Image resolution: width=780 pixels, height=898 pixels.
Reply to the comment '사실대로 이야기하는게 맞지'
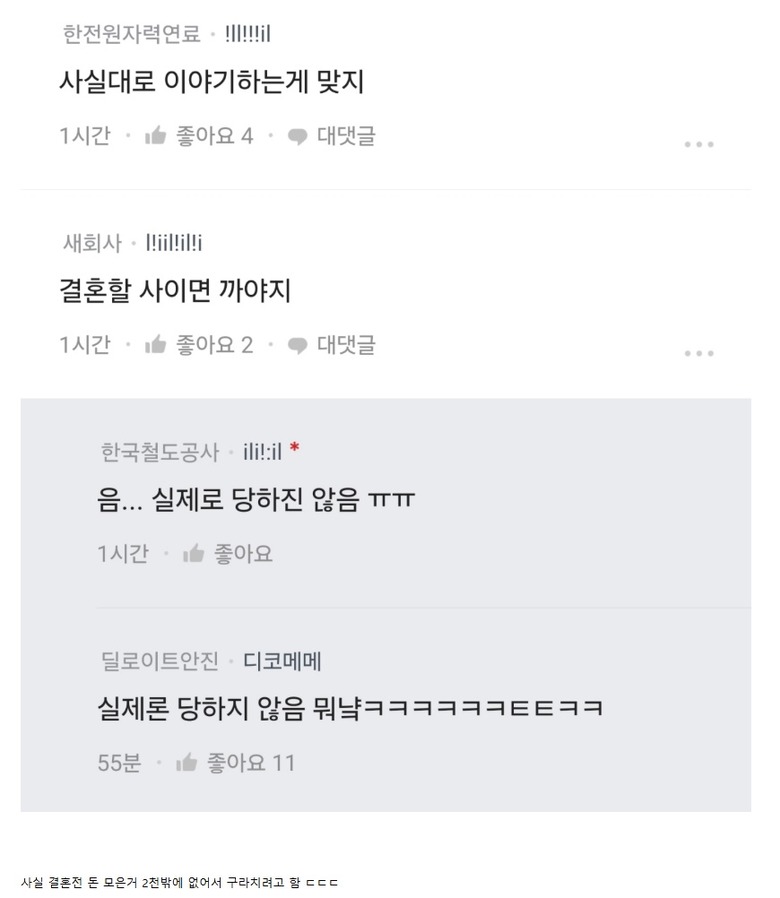[x=331, y=136]
